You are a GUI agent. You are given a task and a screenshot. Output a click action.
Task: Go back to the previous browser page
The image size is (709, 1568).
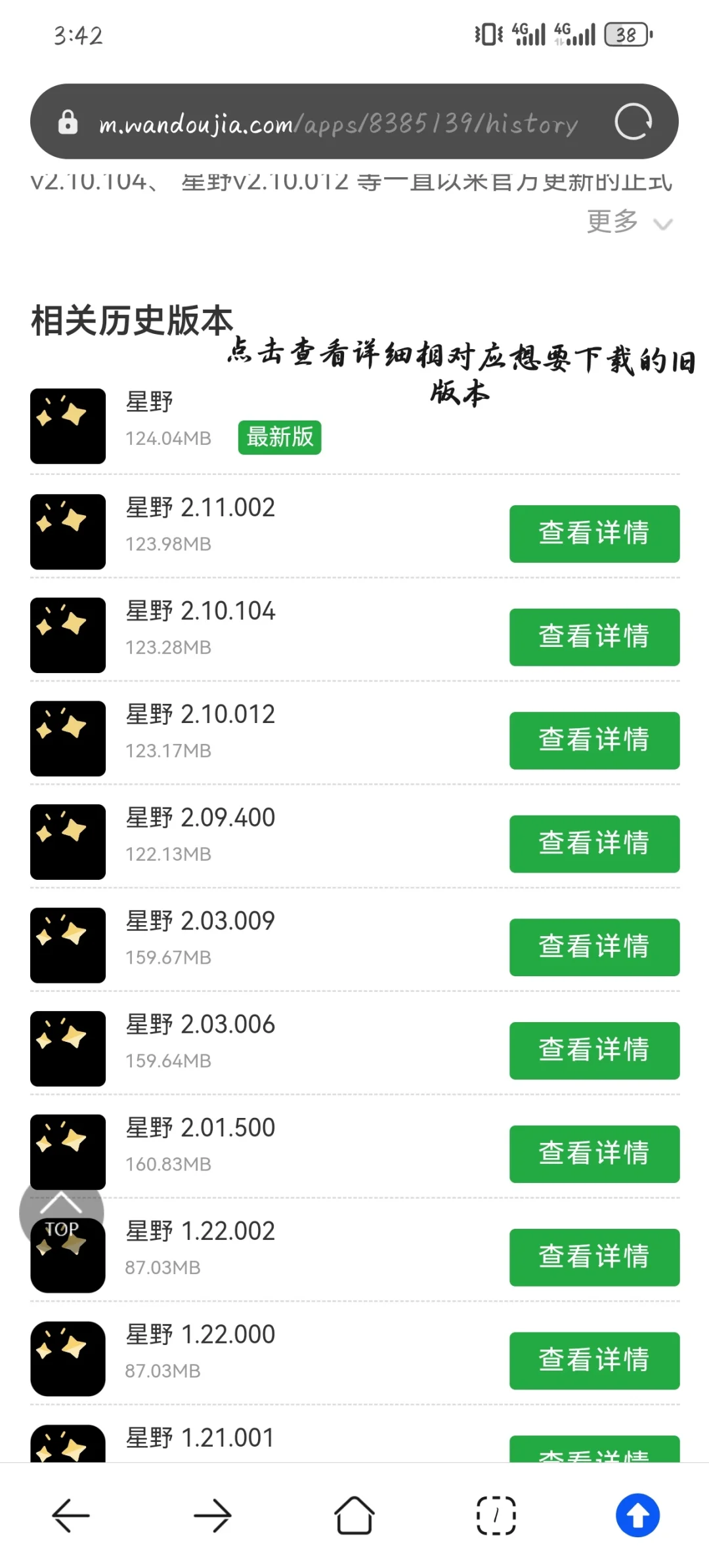[x=70, y=1515]
